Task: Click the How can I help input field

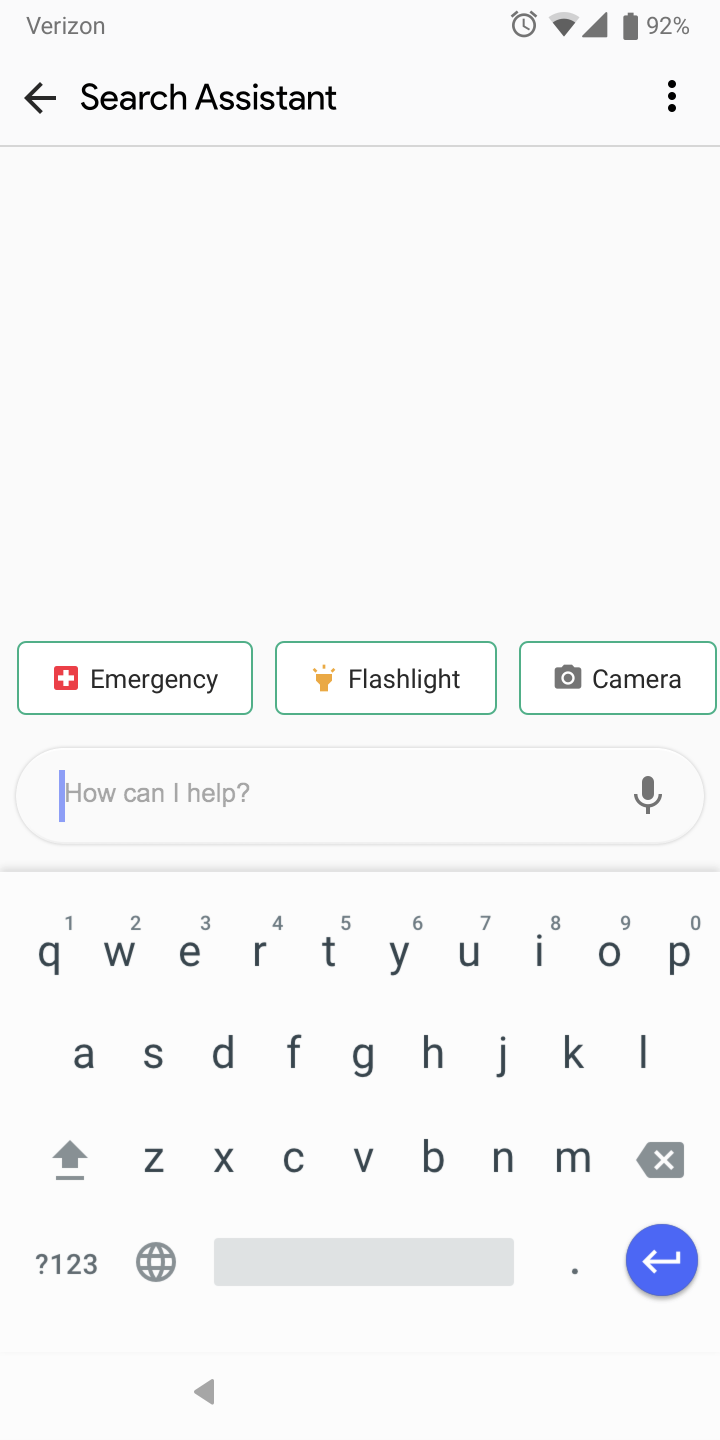Action: pyautogui.click(x=300, y=793)
